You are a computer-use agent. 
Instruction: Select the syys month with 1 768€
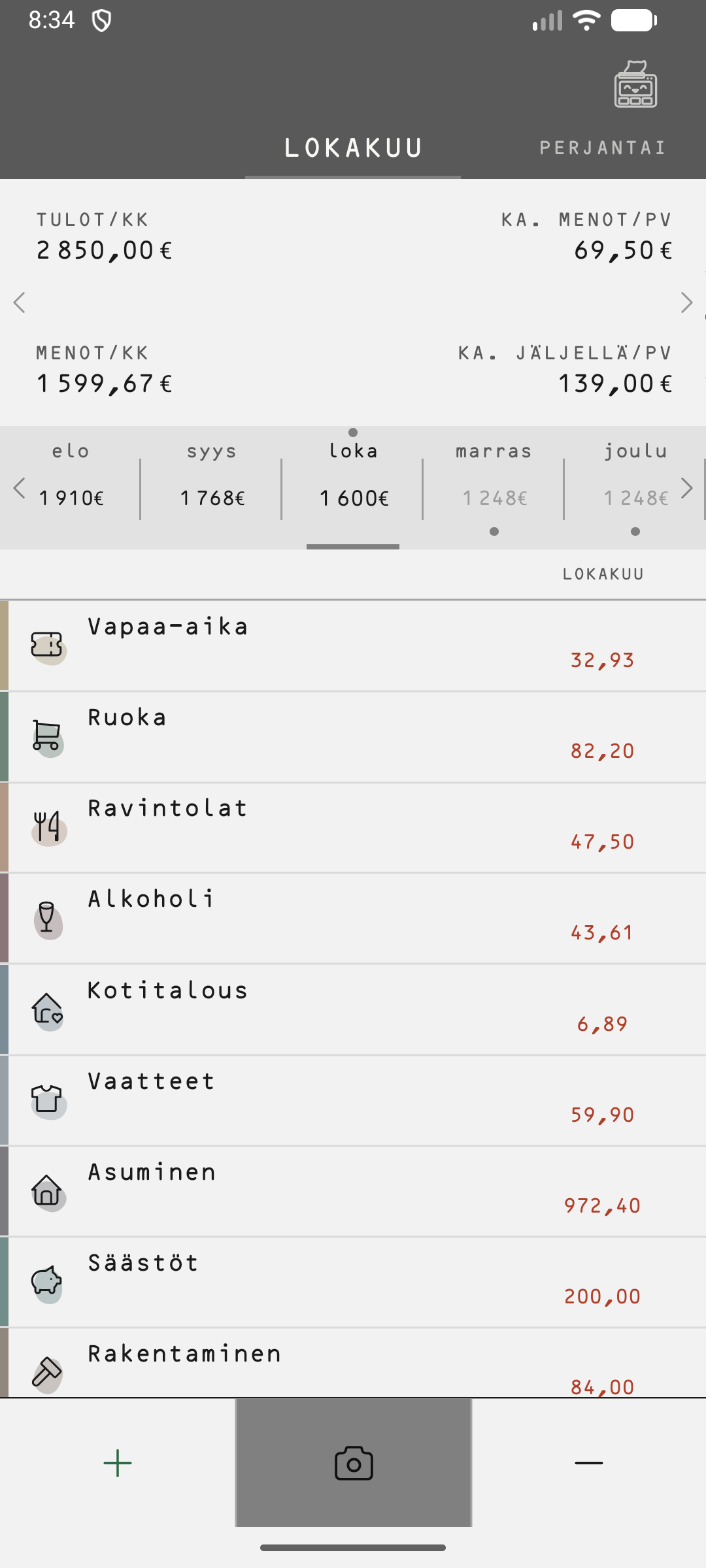coord(212,475)
